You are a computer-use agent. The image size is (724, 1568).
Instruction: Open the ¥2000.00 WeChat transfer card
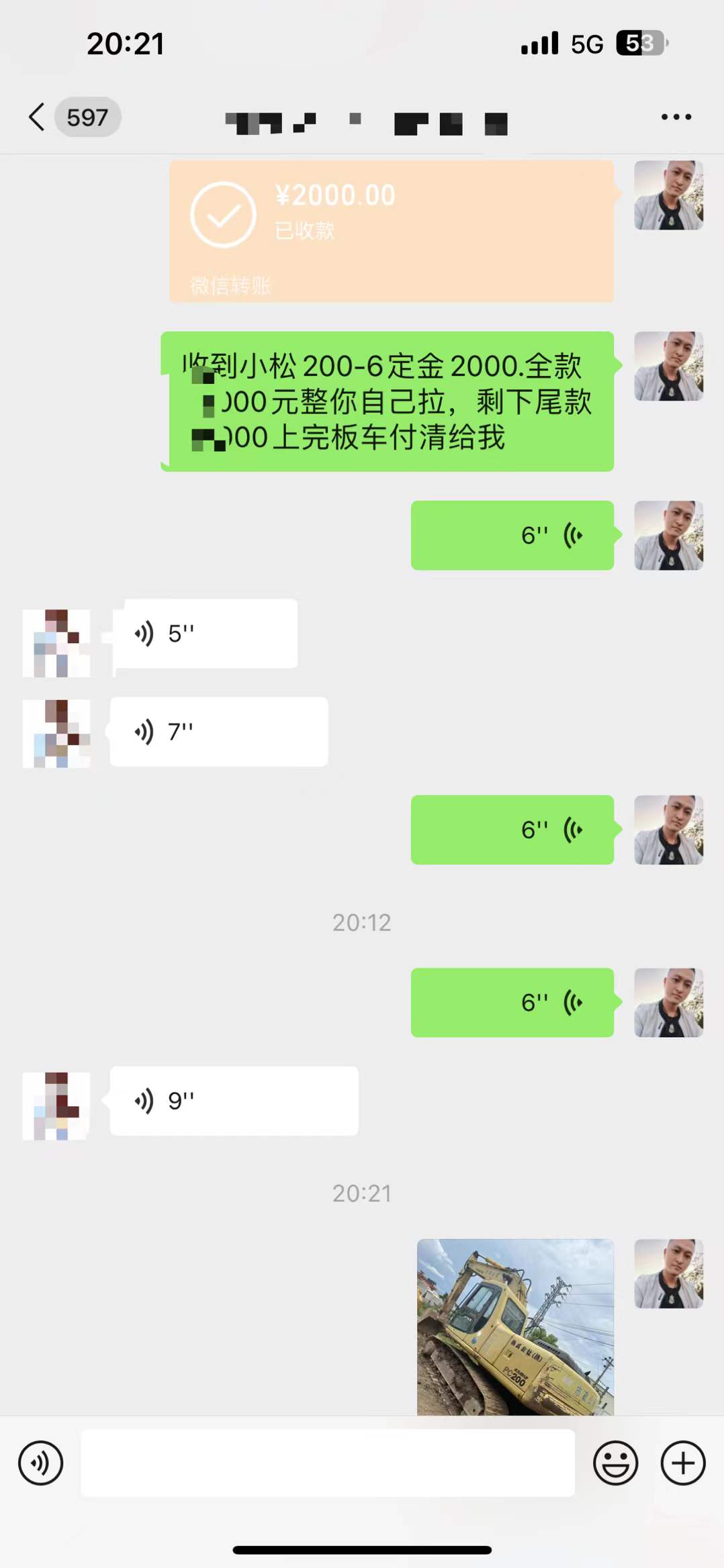pyautogui.click(x=391, y=231)
